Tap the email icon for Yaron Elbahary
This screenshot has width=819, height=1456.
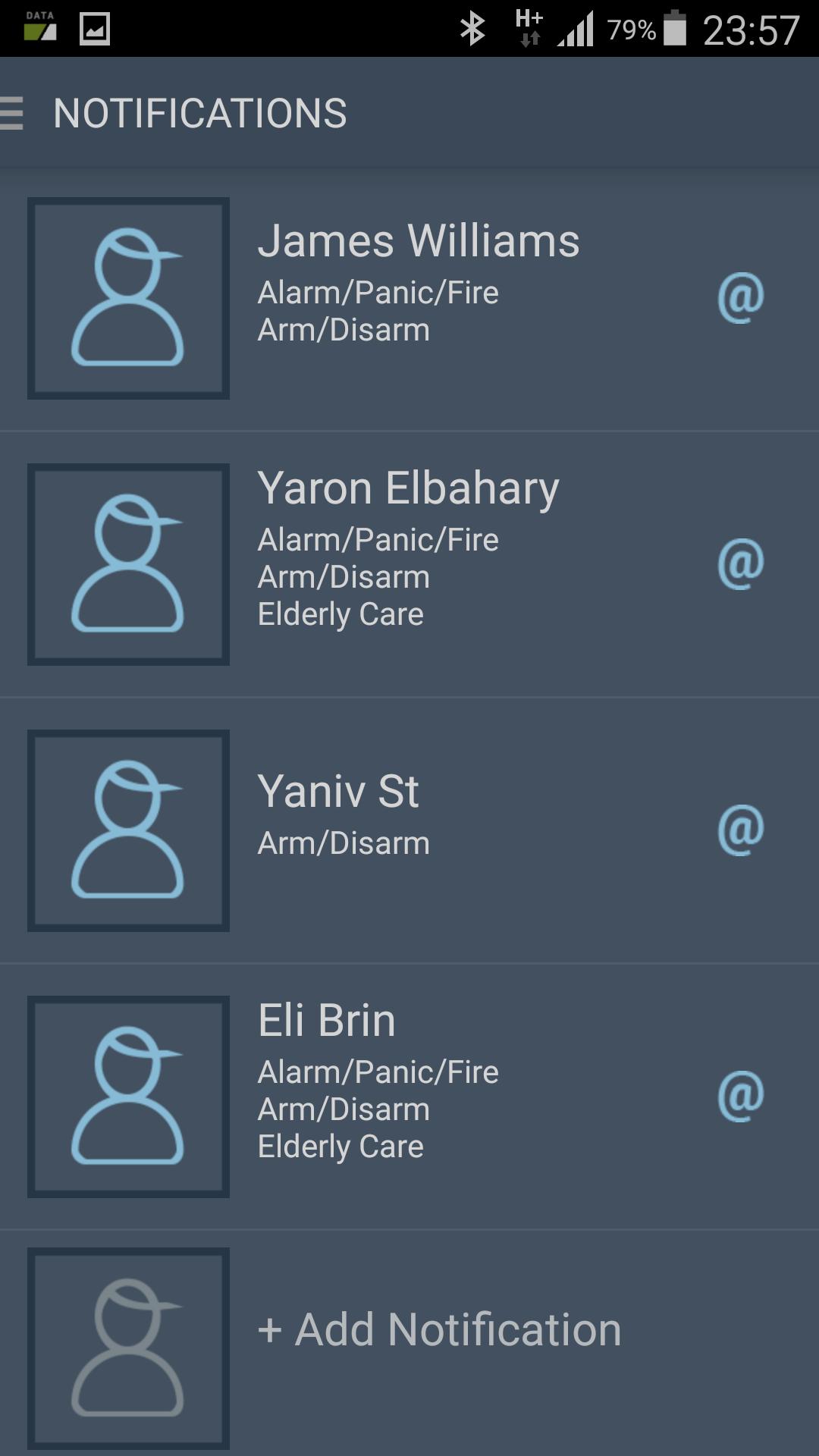click(741, 564)
